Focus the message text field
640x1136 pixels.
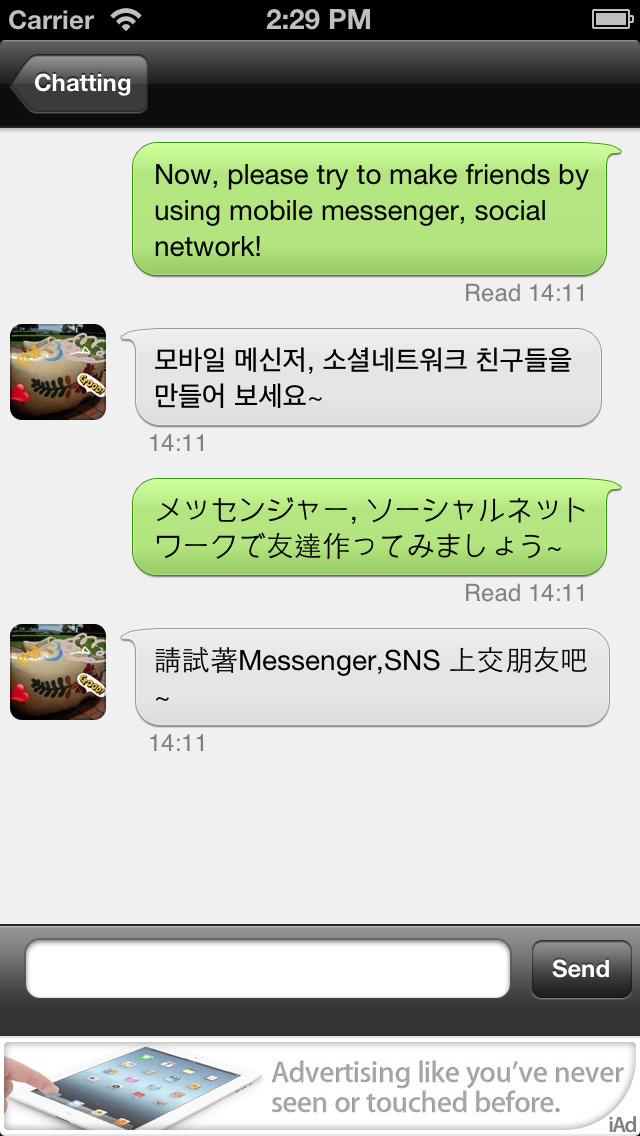[268, 969]
